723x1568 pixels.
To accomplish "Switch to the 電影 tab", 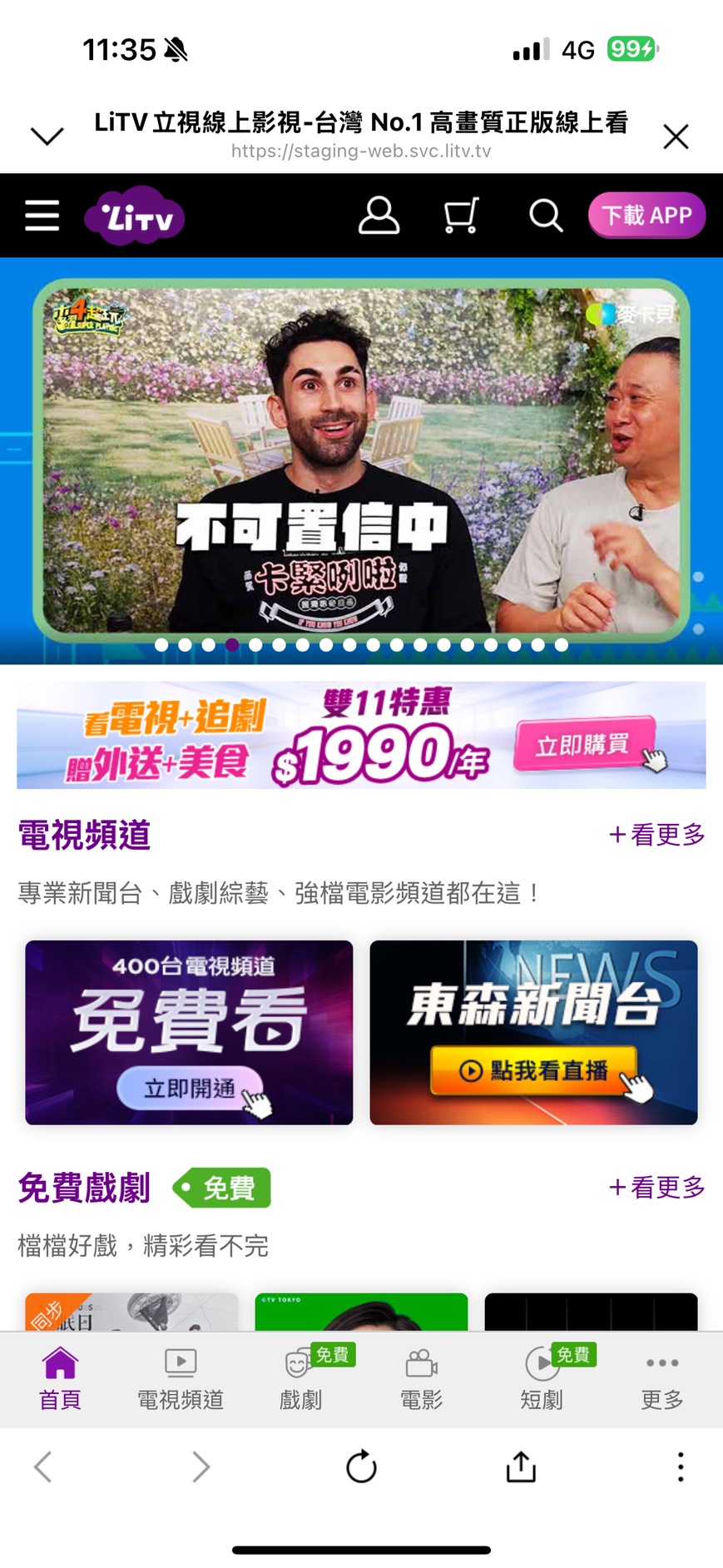I will 421,1380.
